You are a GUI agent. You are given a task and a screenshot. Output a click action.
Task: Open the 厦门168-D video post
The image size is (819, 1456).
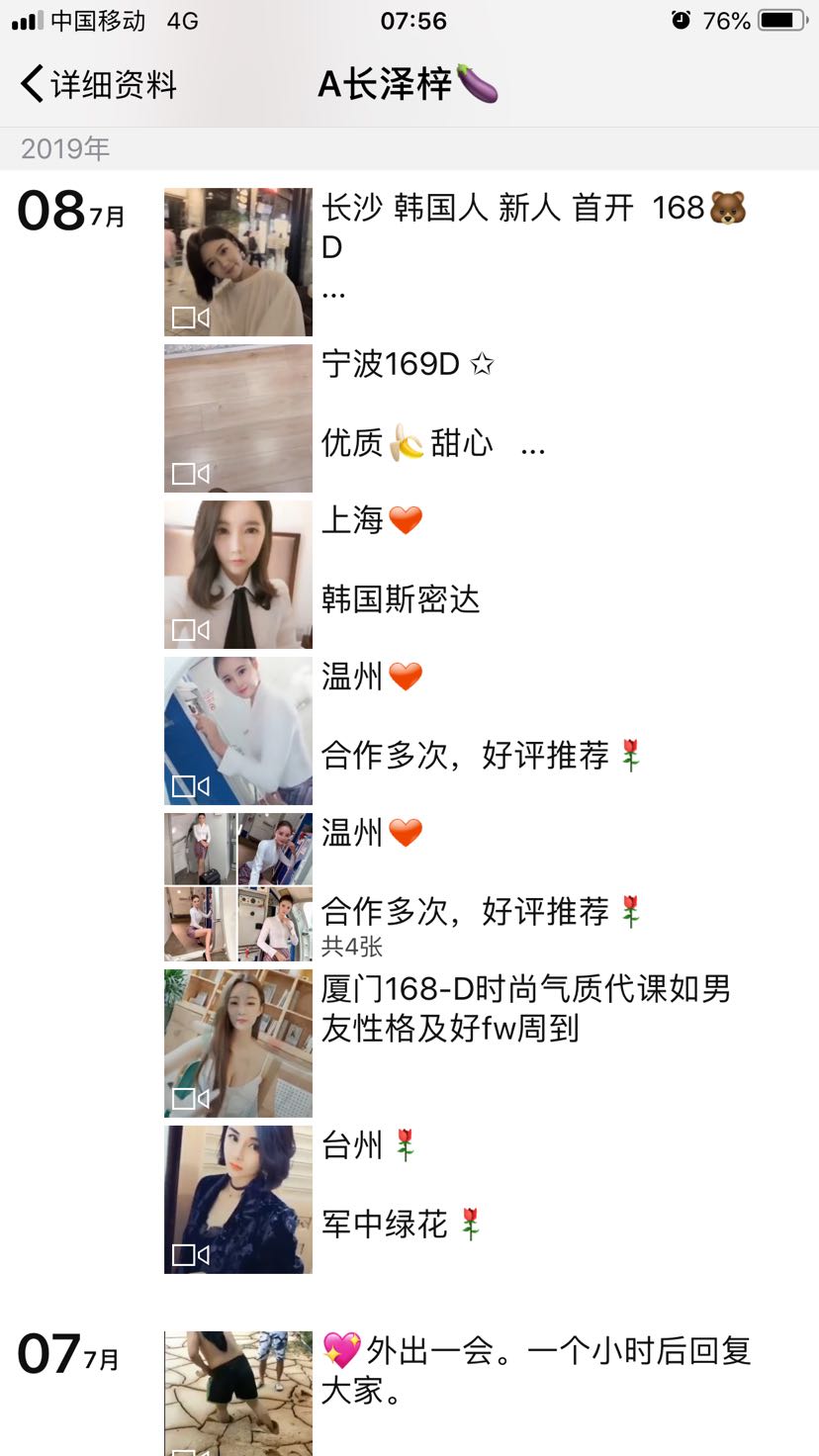(x=237, y=1044)
